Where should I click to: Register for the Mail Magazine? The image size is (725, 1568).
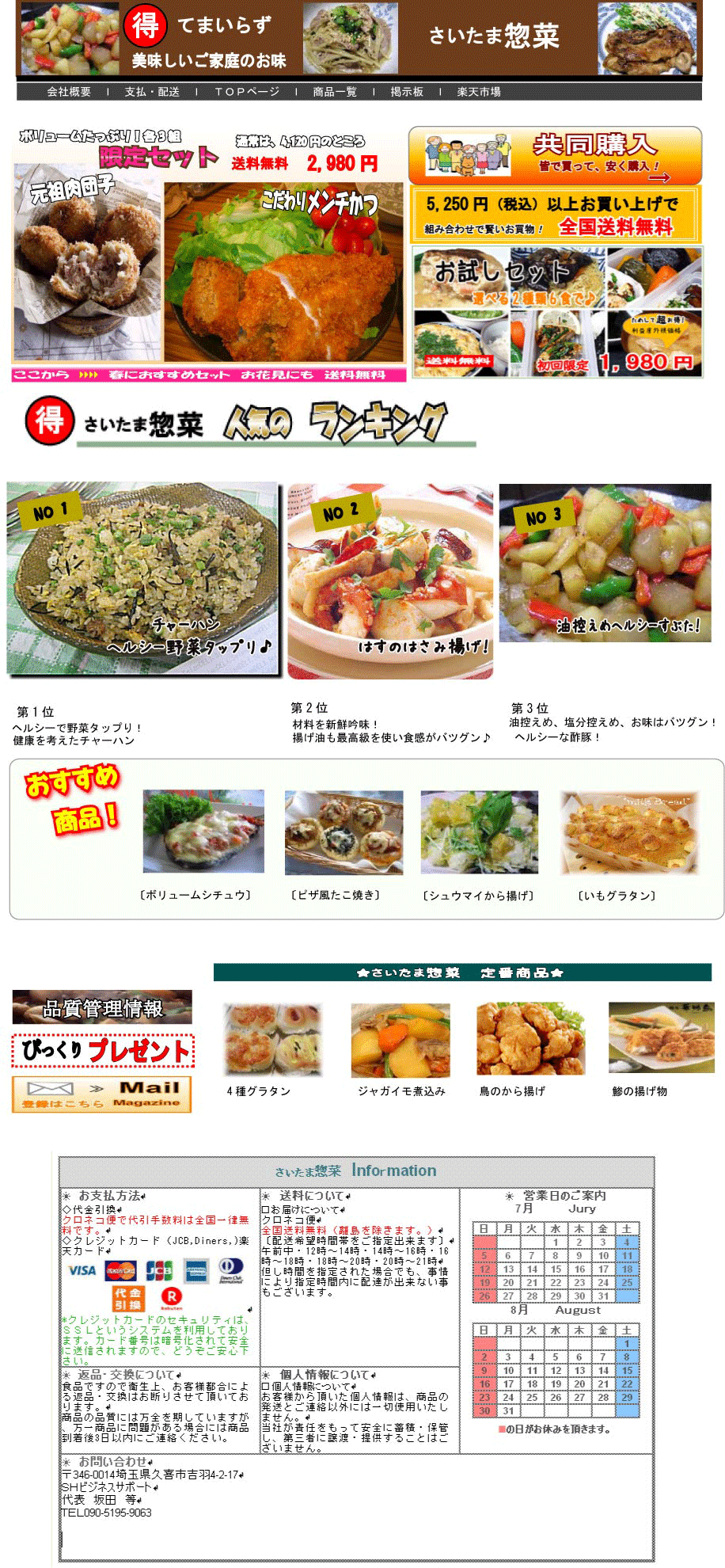click(x=101, y=1094)
